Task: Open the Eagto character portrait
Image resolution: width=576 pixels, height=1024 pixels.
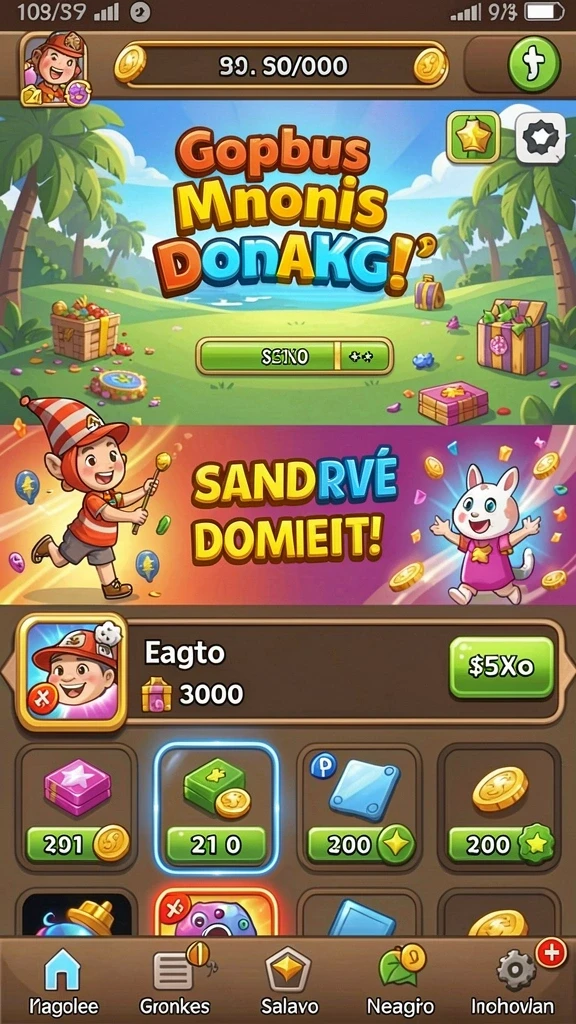Action: coord(72,671)
